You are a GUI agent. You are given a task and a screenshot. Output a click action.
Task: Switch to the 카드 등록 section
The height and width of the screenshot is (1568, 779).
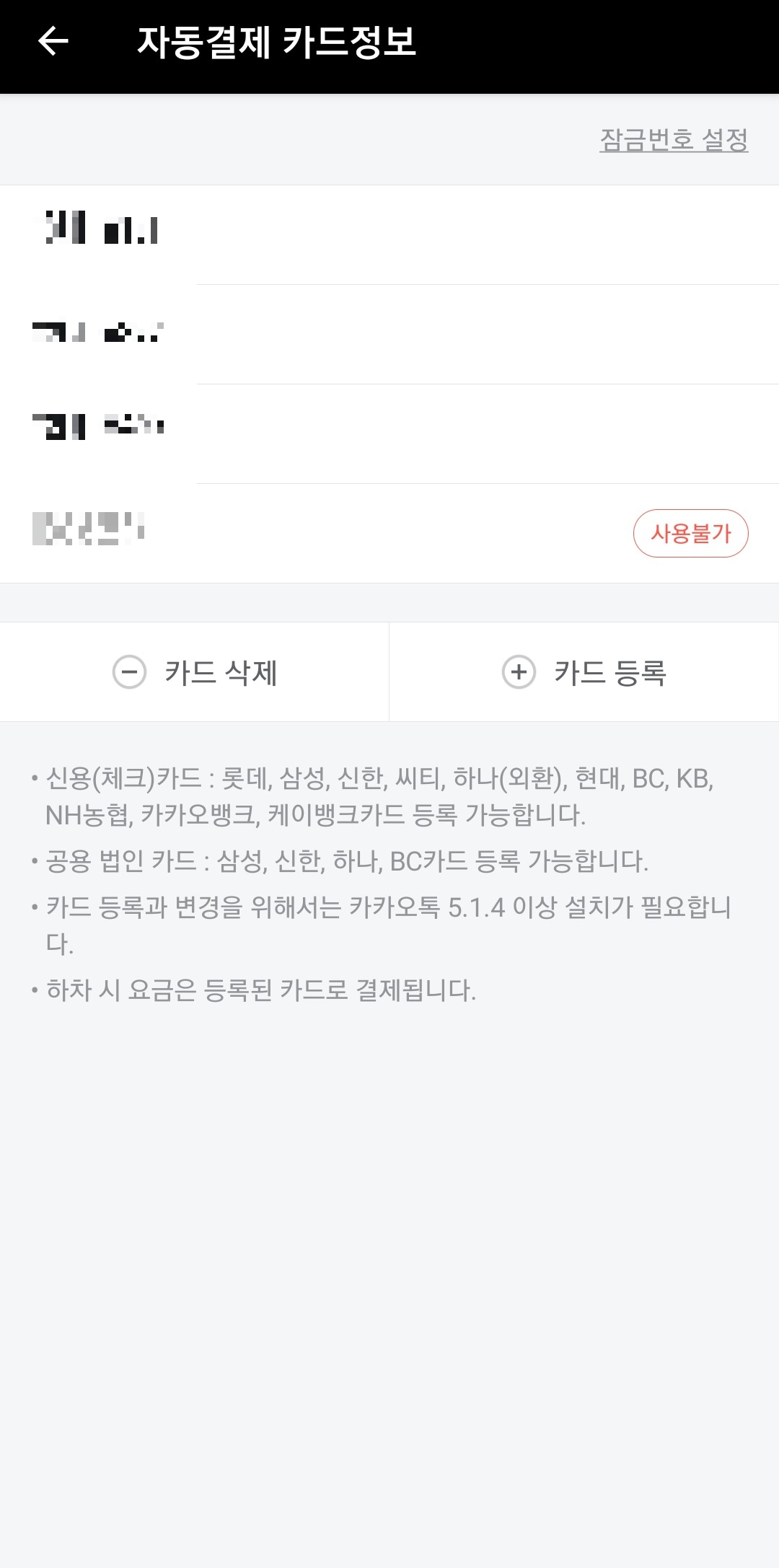(x=584, y=671)
